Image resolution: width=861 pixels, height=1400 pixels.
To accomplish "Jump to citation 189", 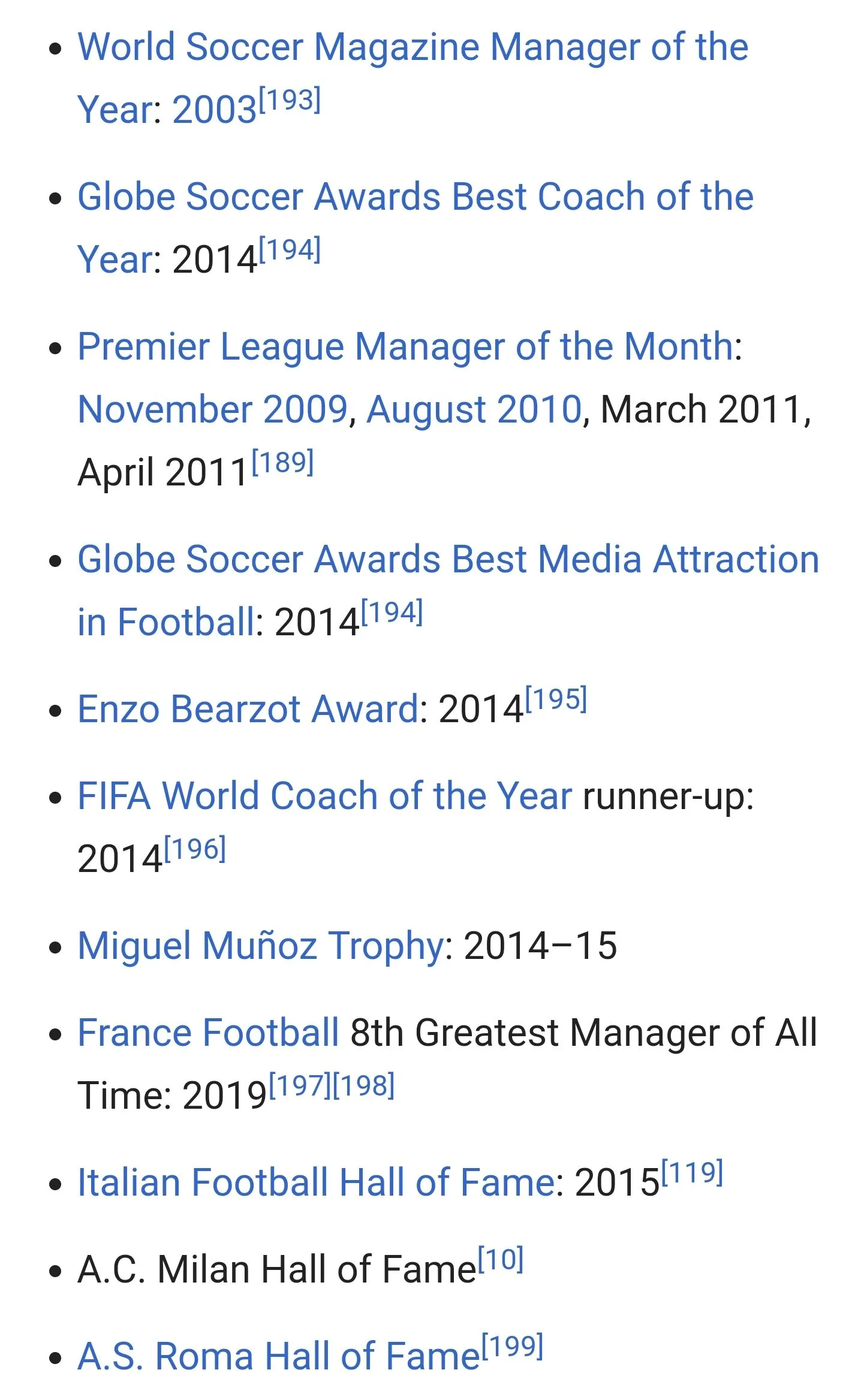I will click(x=282, y=463).
